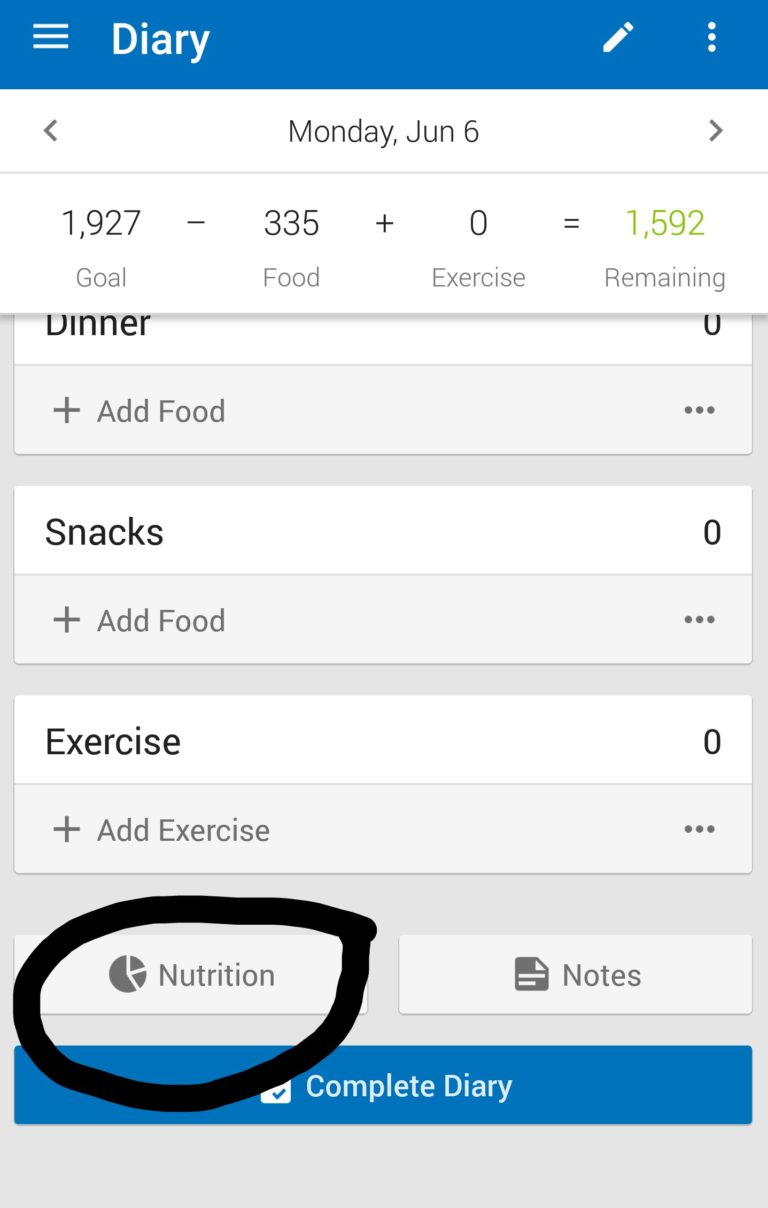Advance to the next day using the right chevron
This screenshot has height=1208, width=768.
point(716,130)
